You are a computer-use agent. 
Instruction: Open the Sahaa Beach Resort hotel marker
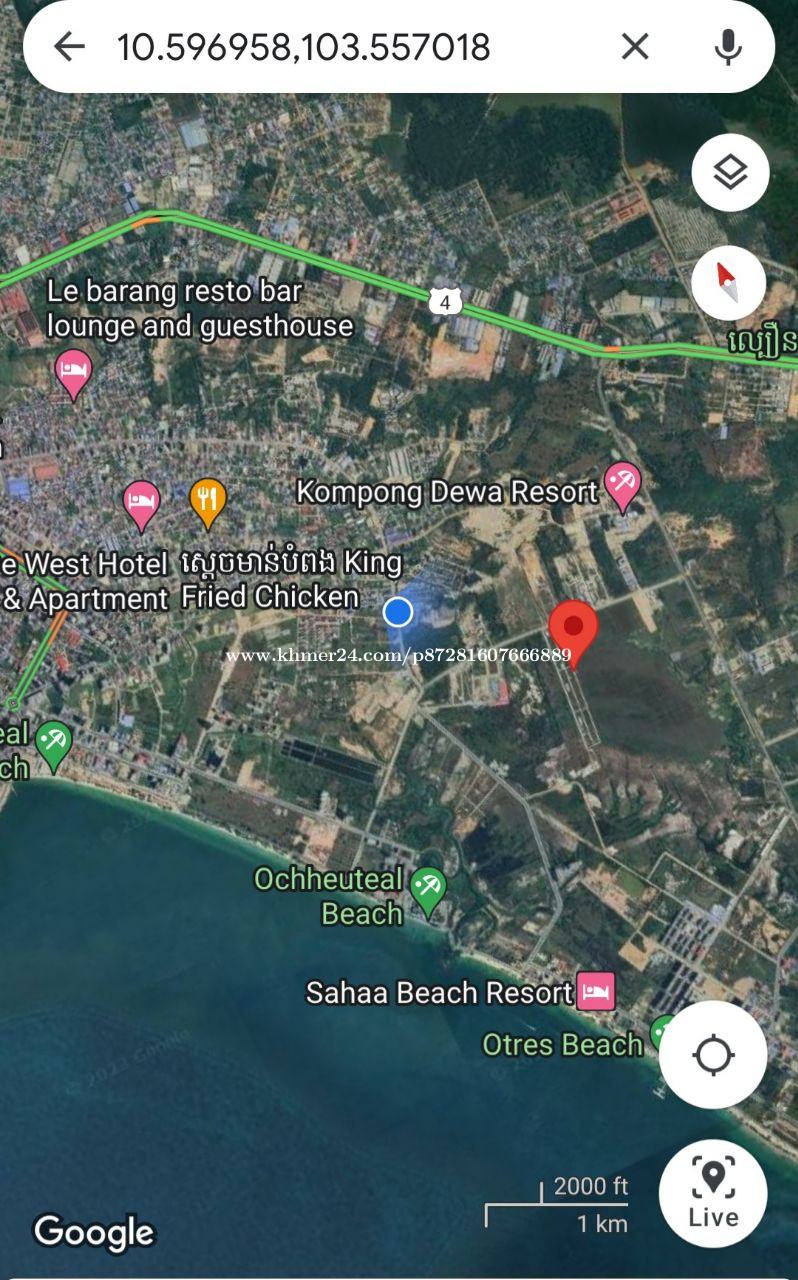click(597, 992)
